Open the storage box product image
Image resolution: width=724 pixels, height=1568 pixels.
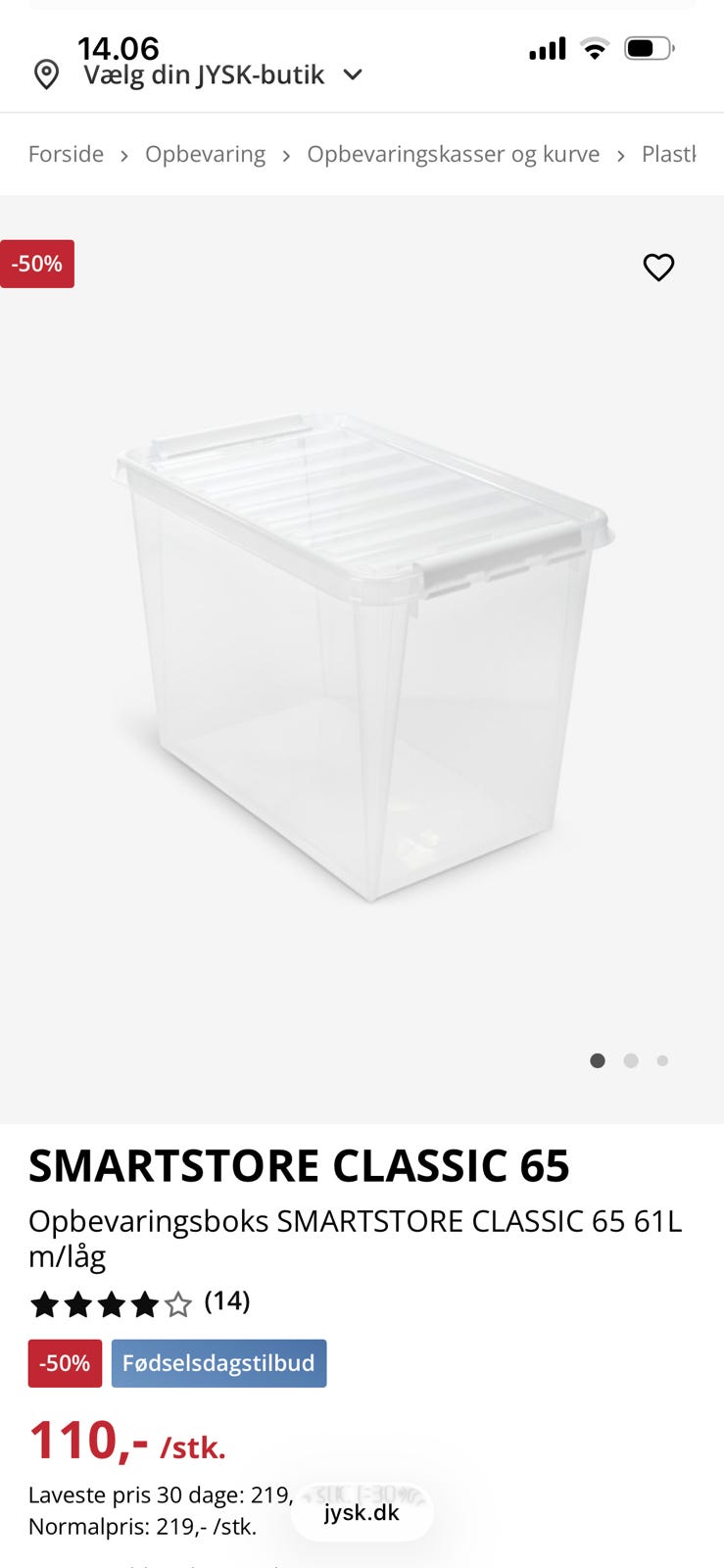(362, 657)
